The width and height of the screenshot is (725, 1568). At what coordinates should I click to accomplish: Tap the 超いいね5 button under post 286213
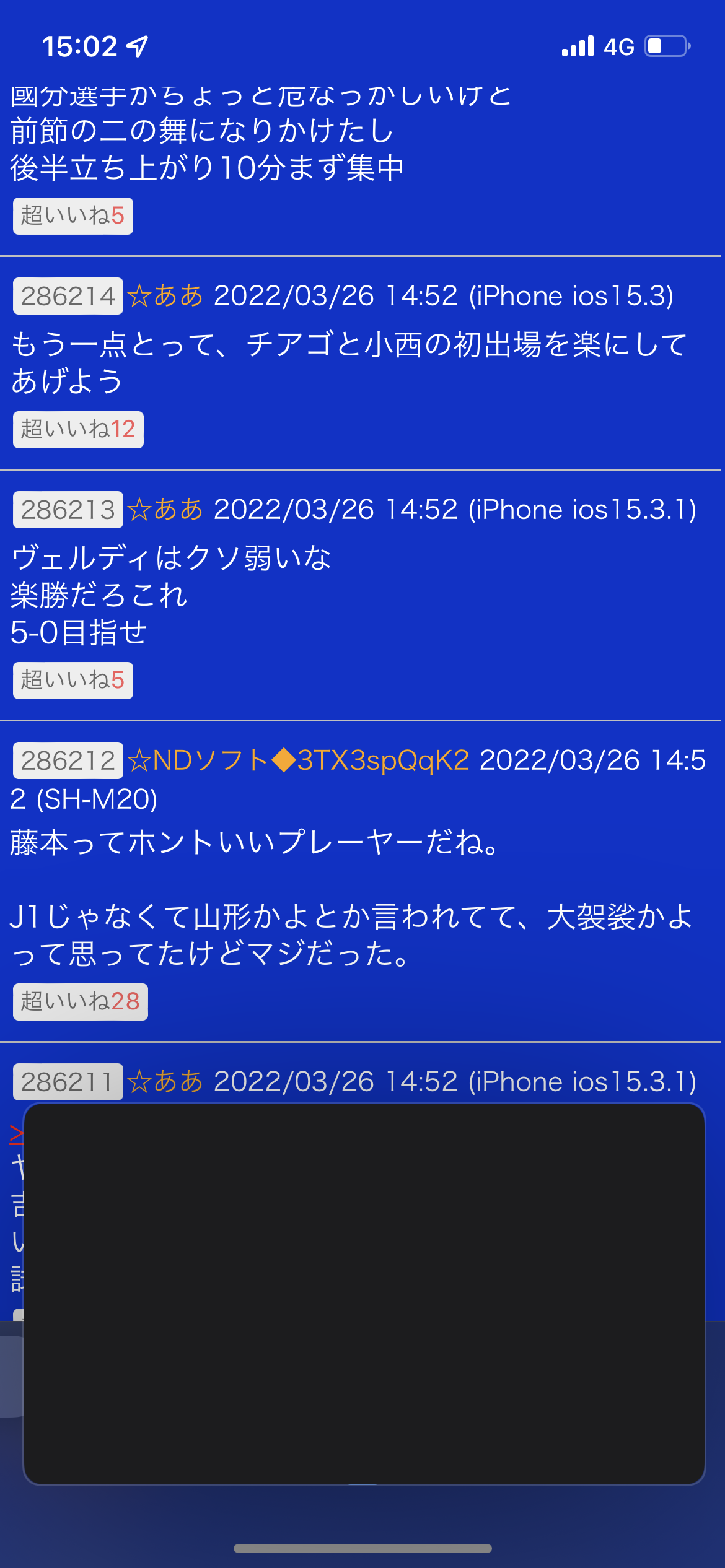coord(73,681)
